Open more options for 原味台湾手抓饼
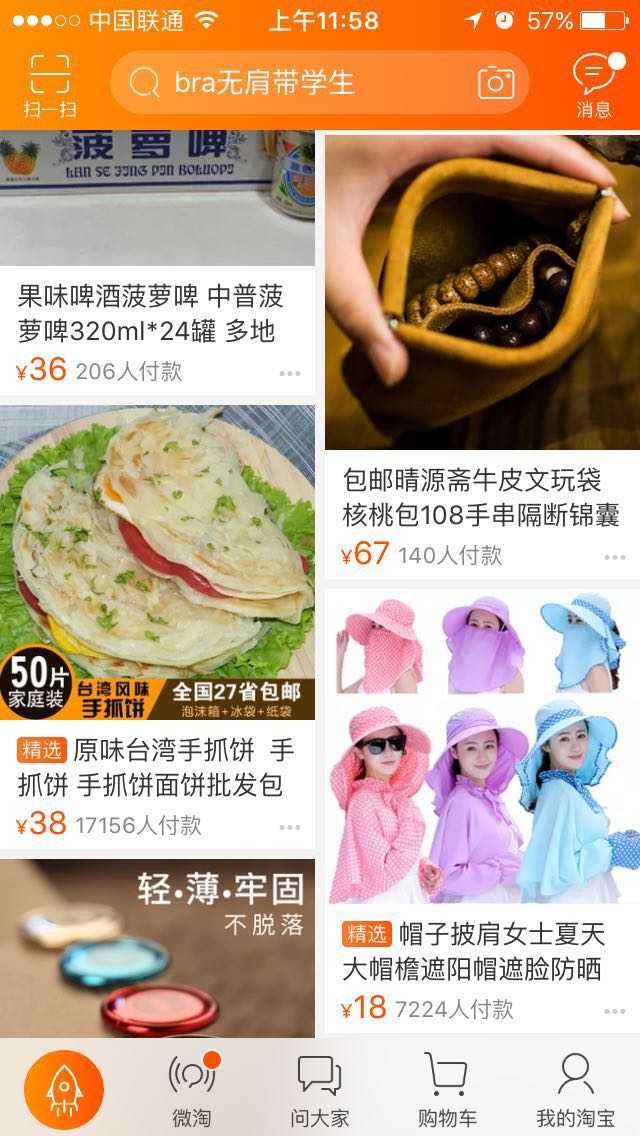 [x=290, y=827]
